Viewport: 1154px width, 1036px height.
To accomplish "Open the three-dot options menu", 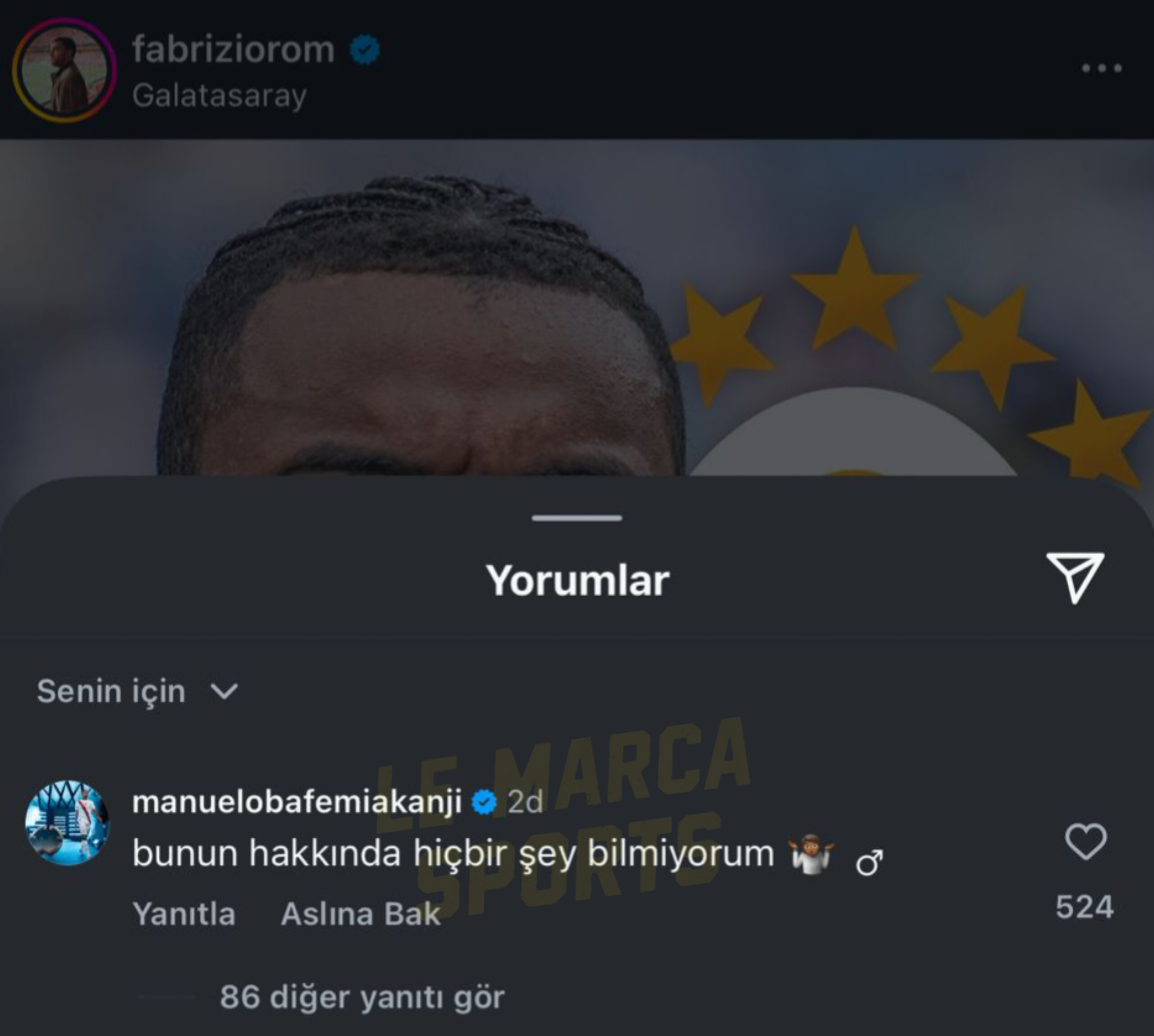I will tap(1101, 68).
